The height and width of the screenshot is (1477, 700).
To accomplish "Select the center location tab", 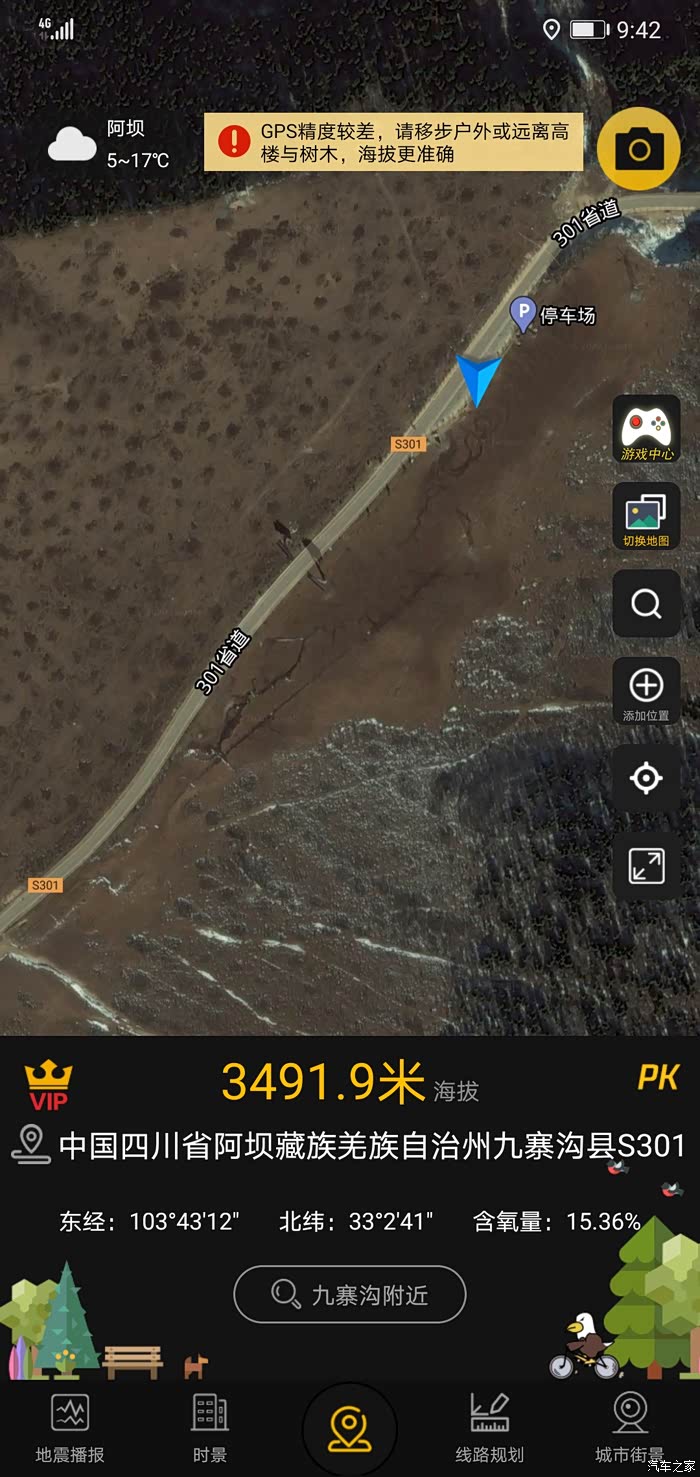I will click(350, 1430).
